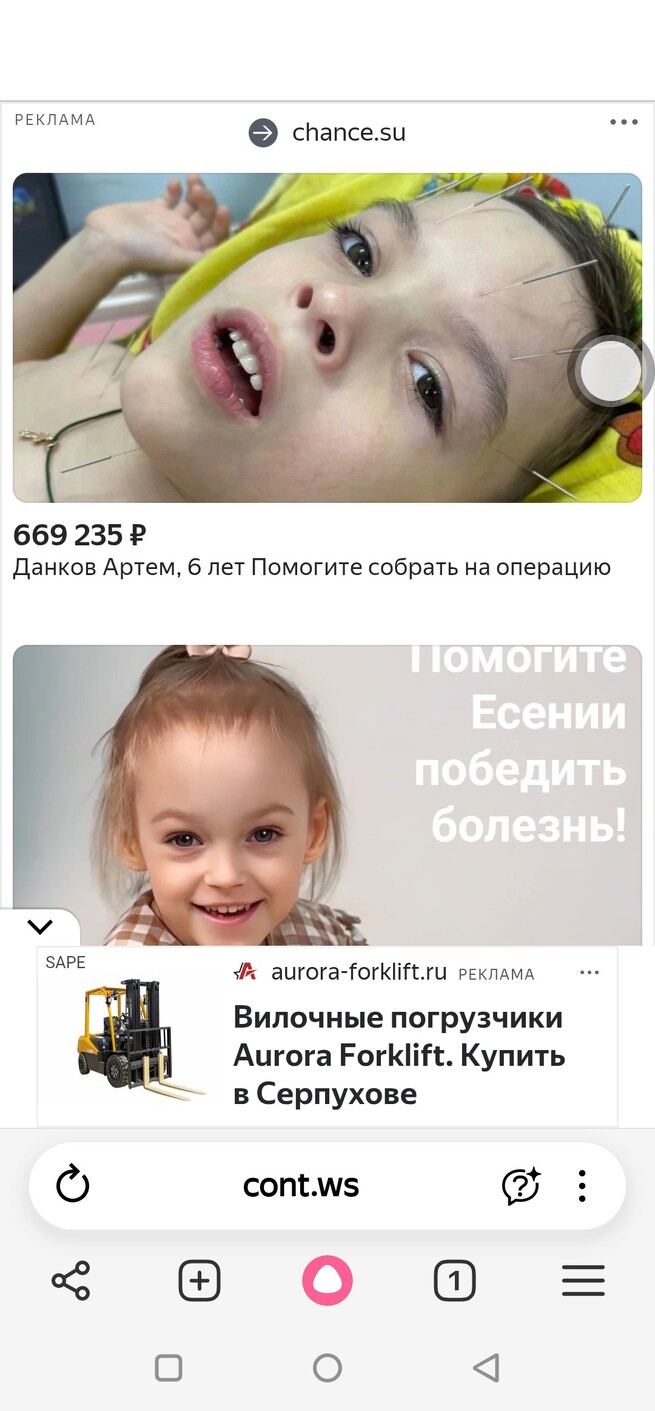
Task: Open the AI assistant chat icon
Action: (521, 1186)
